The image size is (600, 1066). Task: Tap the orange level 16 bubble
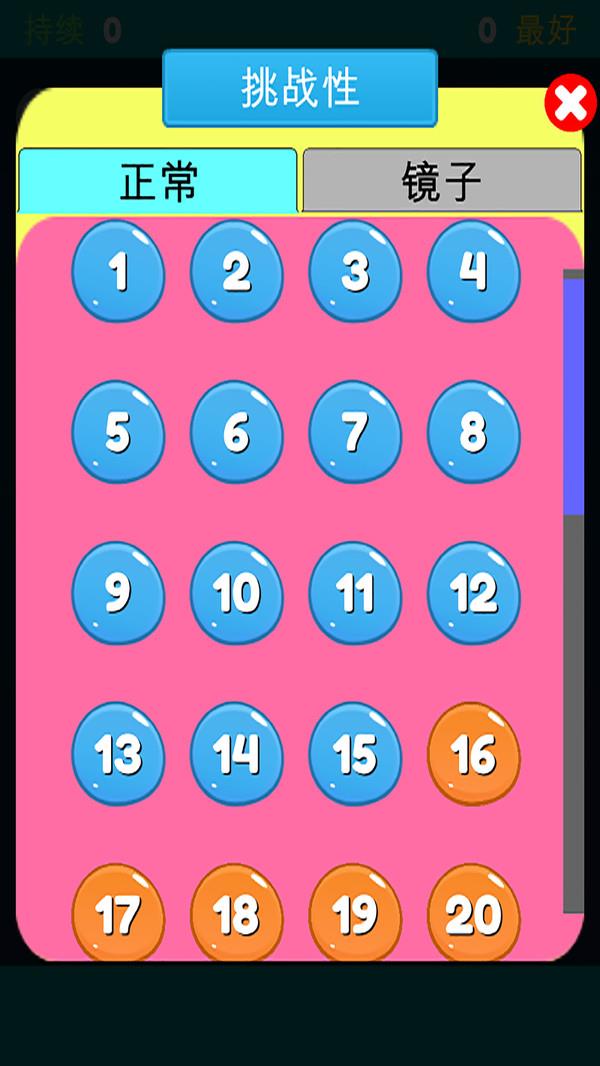(473, 754)
